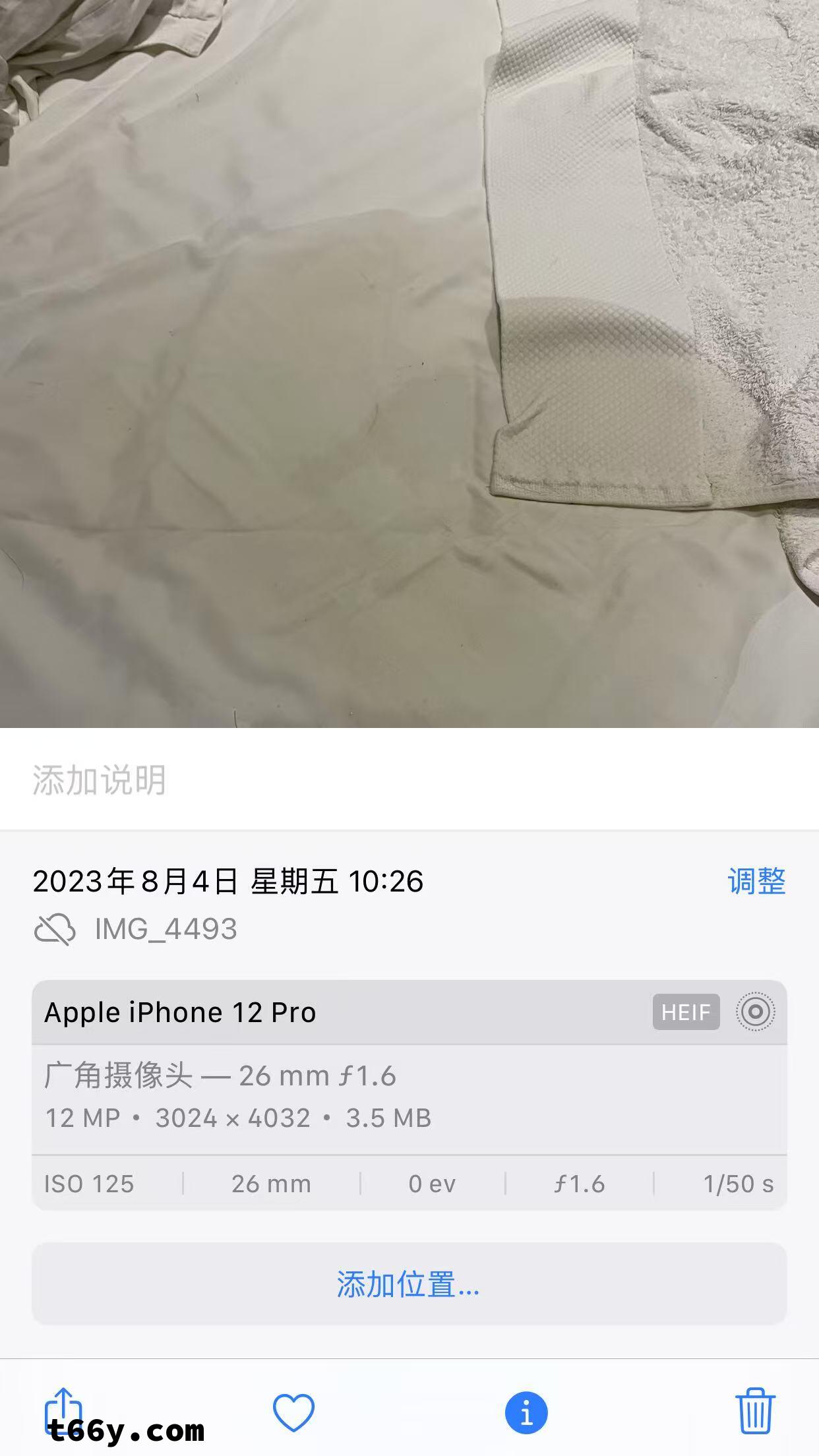The height and width of the screenshot is (1456, 819).
Task: Favorite this photo with the heart icon
Action: pyautogui.click(x=293, y=1412)
